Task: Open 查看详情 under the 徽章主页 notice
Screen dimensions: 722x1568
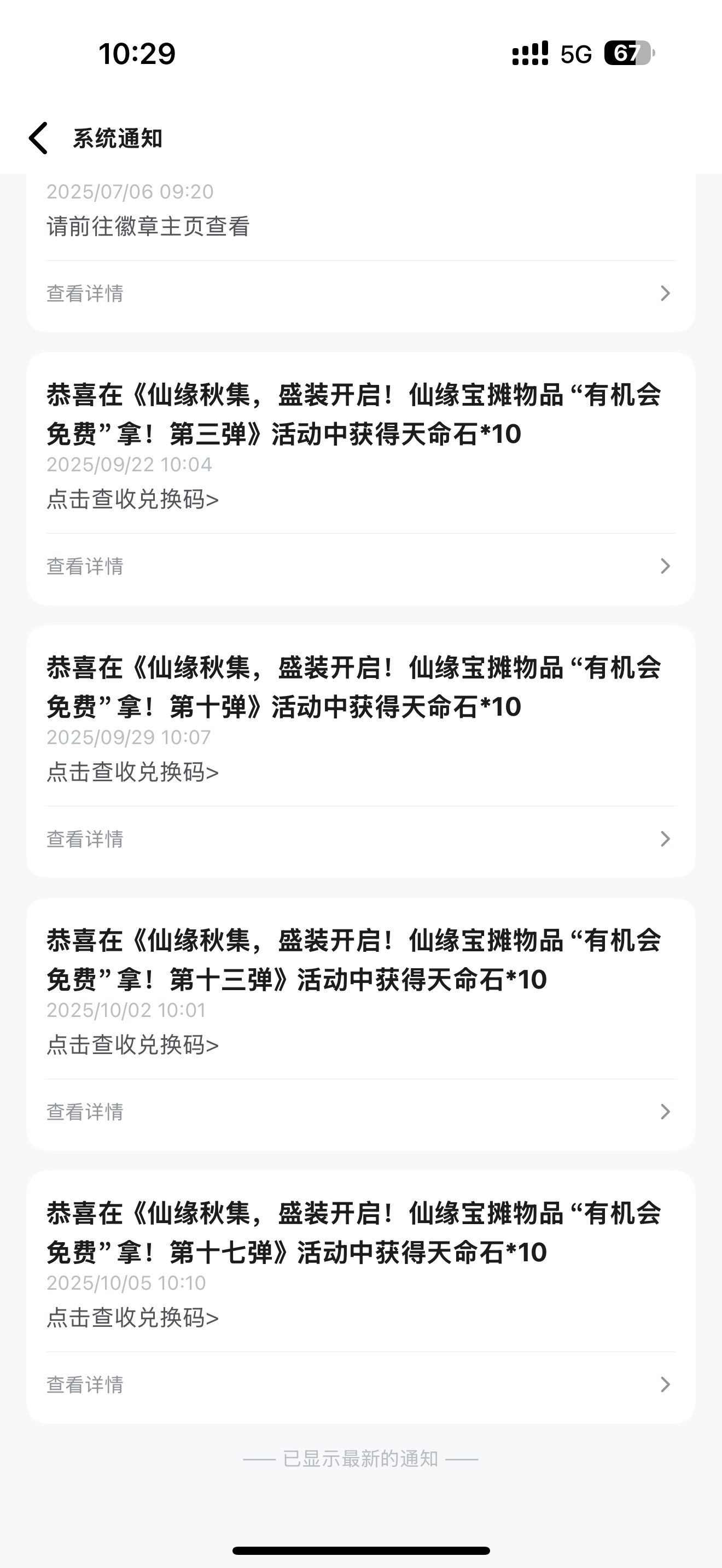Action: 361,294
